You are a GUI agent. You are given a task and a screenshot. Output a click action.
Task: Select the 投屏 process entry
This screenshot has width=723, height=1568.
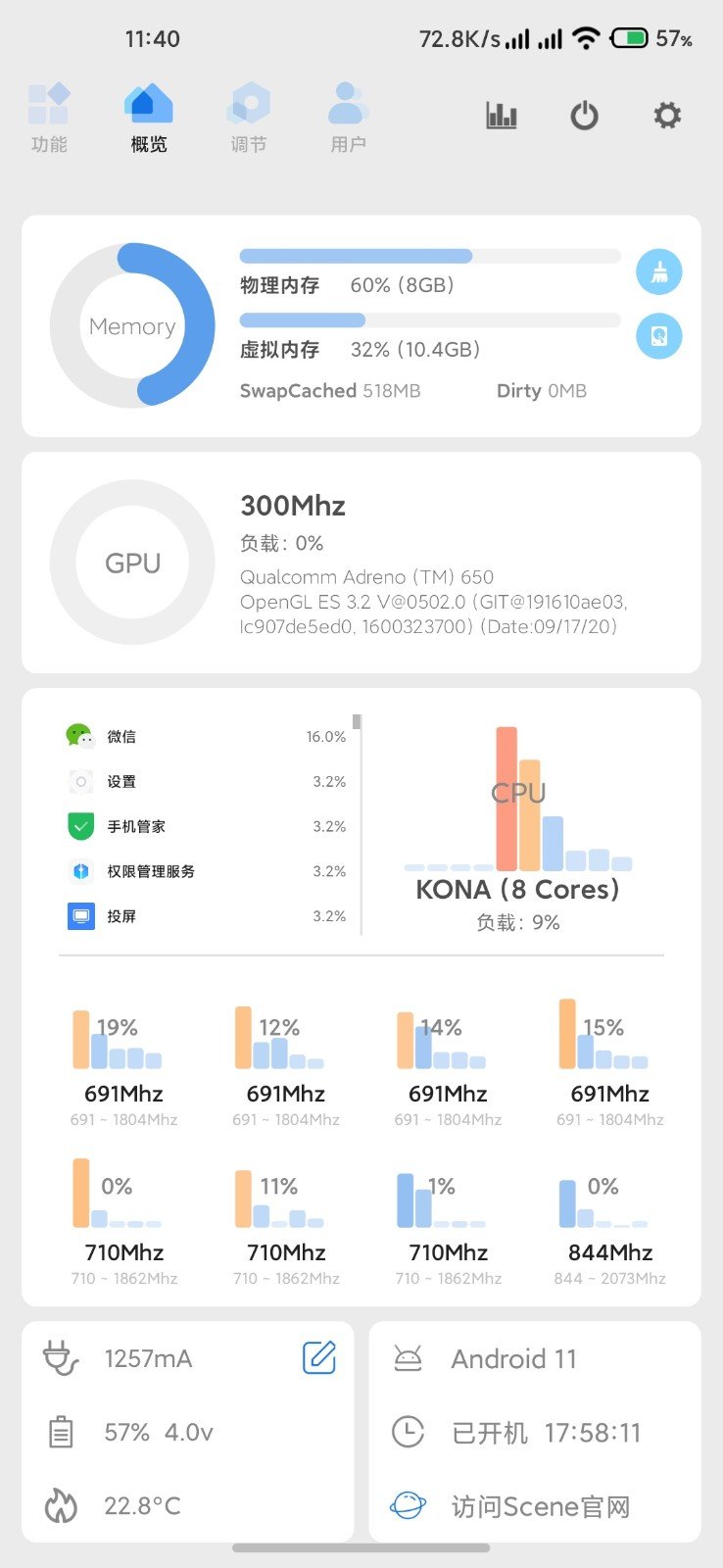[82, 916]
